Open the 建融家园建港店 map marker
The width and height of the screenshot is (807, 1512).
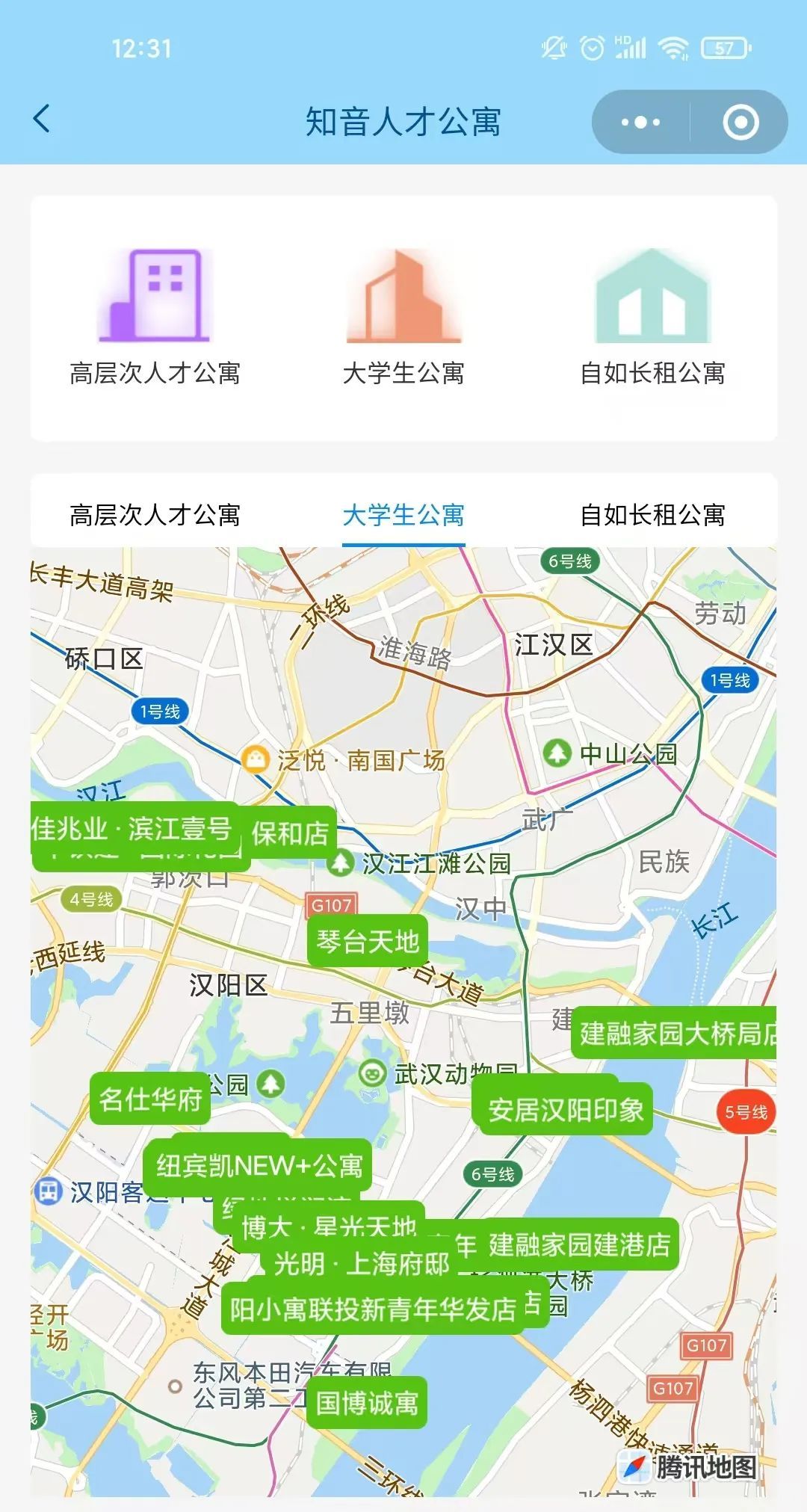coord(580,1244)
